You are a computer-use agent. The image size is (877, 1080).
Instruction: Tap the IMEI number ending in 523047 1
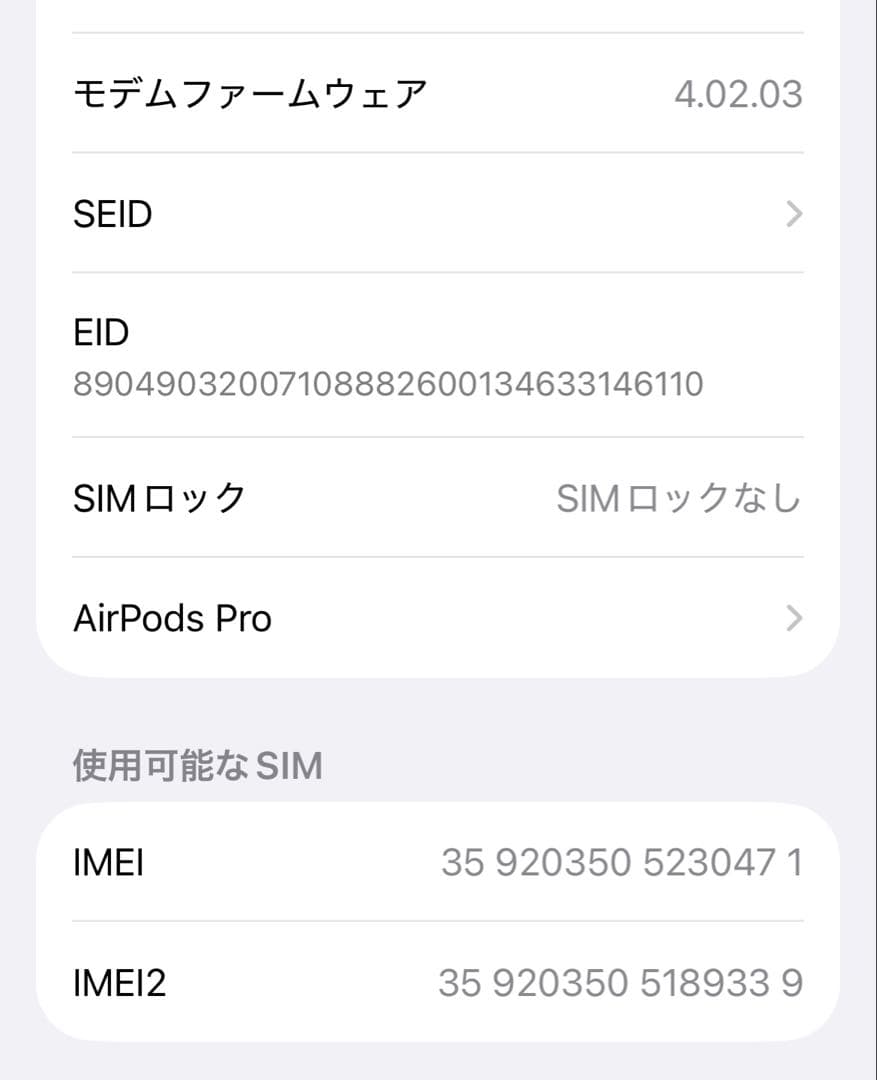620,862
